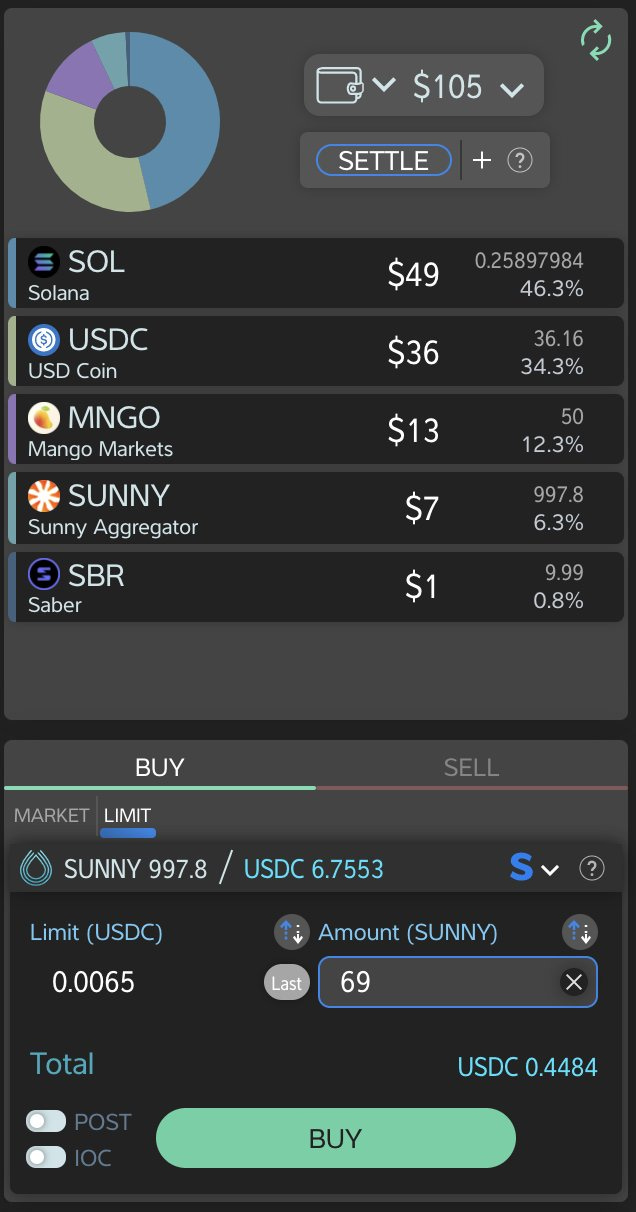Switch to MARKET order type

[51, 816]
